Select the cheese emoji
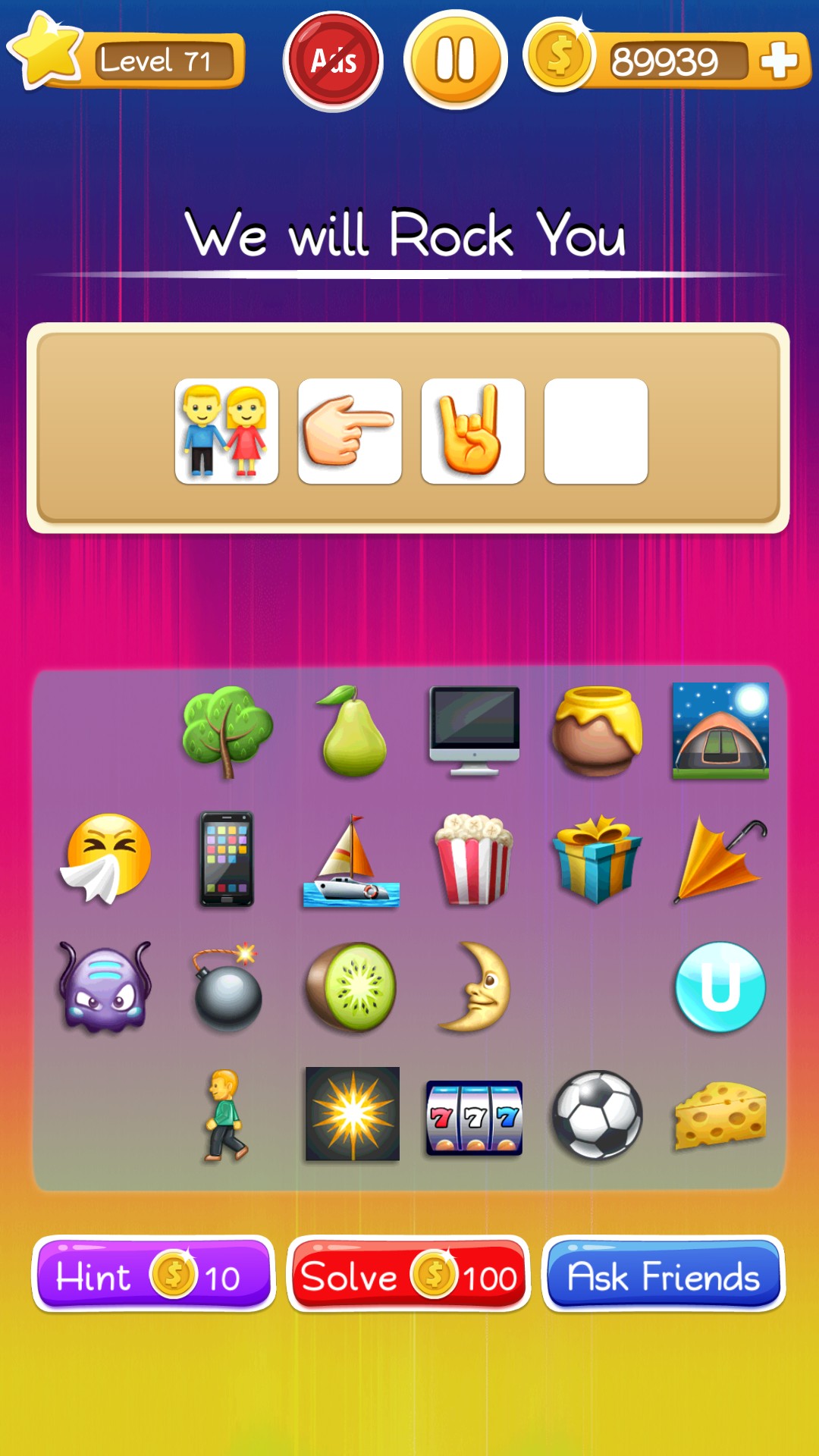 click(x=720, y=1114)
